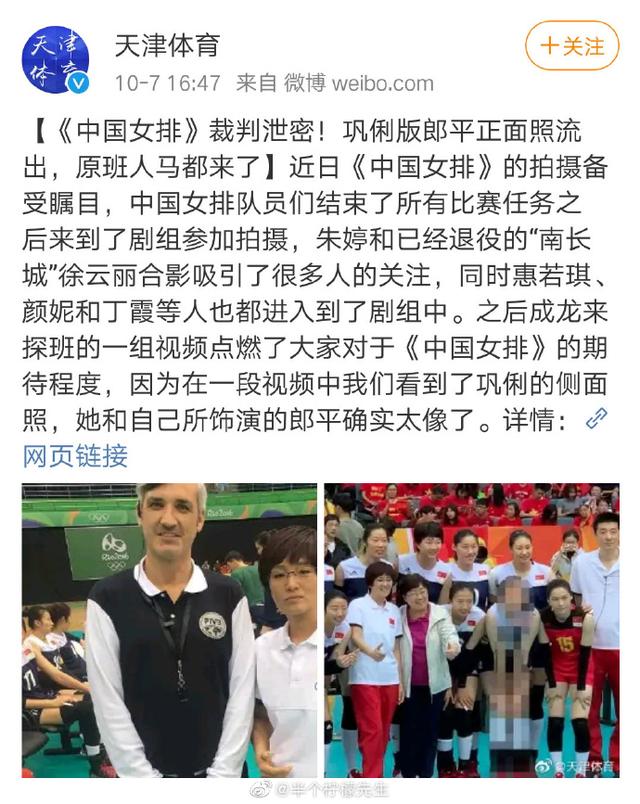
Task: Follow 天津体育 with the +关注 button
Action: click(572, 46)
